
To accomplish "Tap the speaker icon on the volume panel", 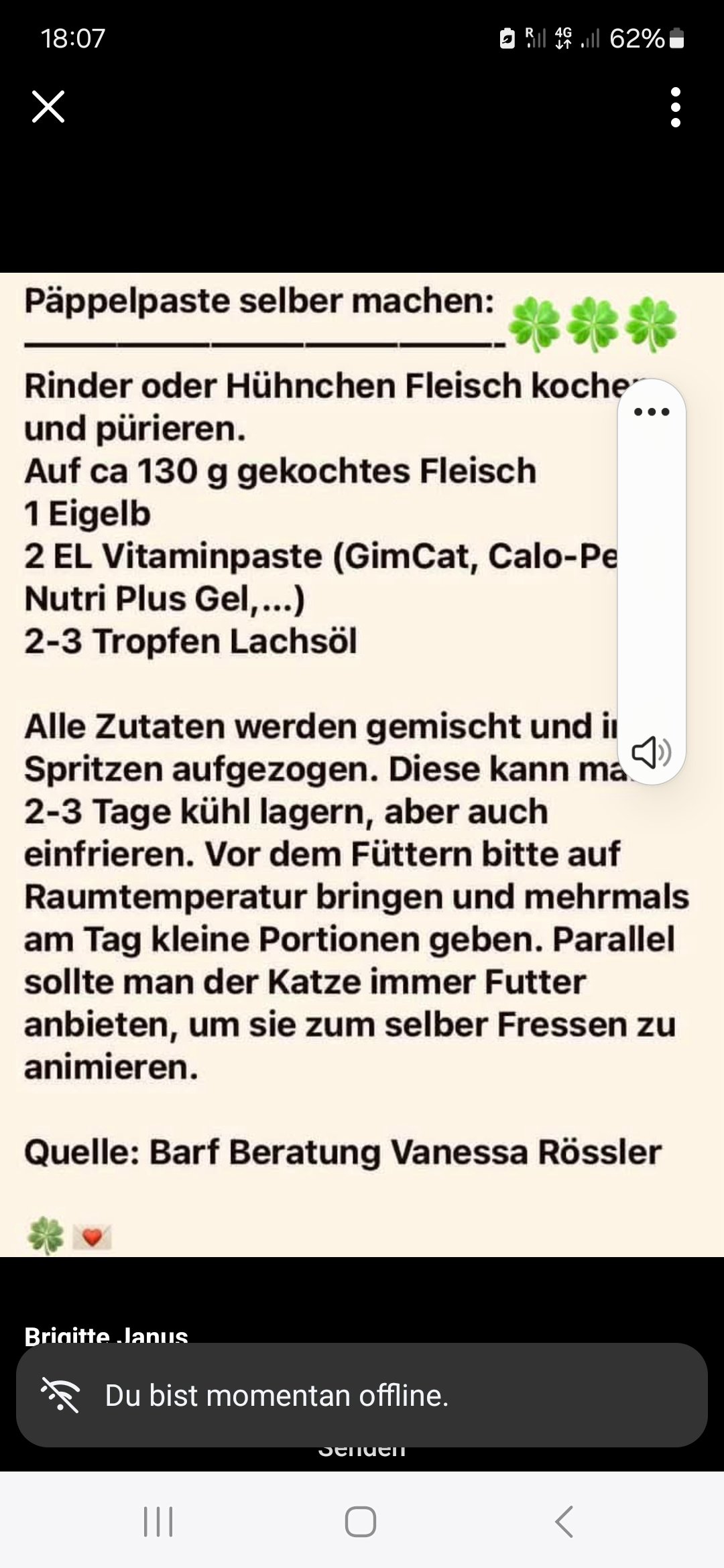I will pyautogui.click(x=652, y=752).
